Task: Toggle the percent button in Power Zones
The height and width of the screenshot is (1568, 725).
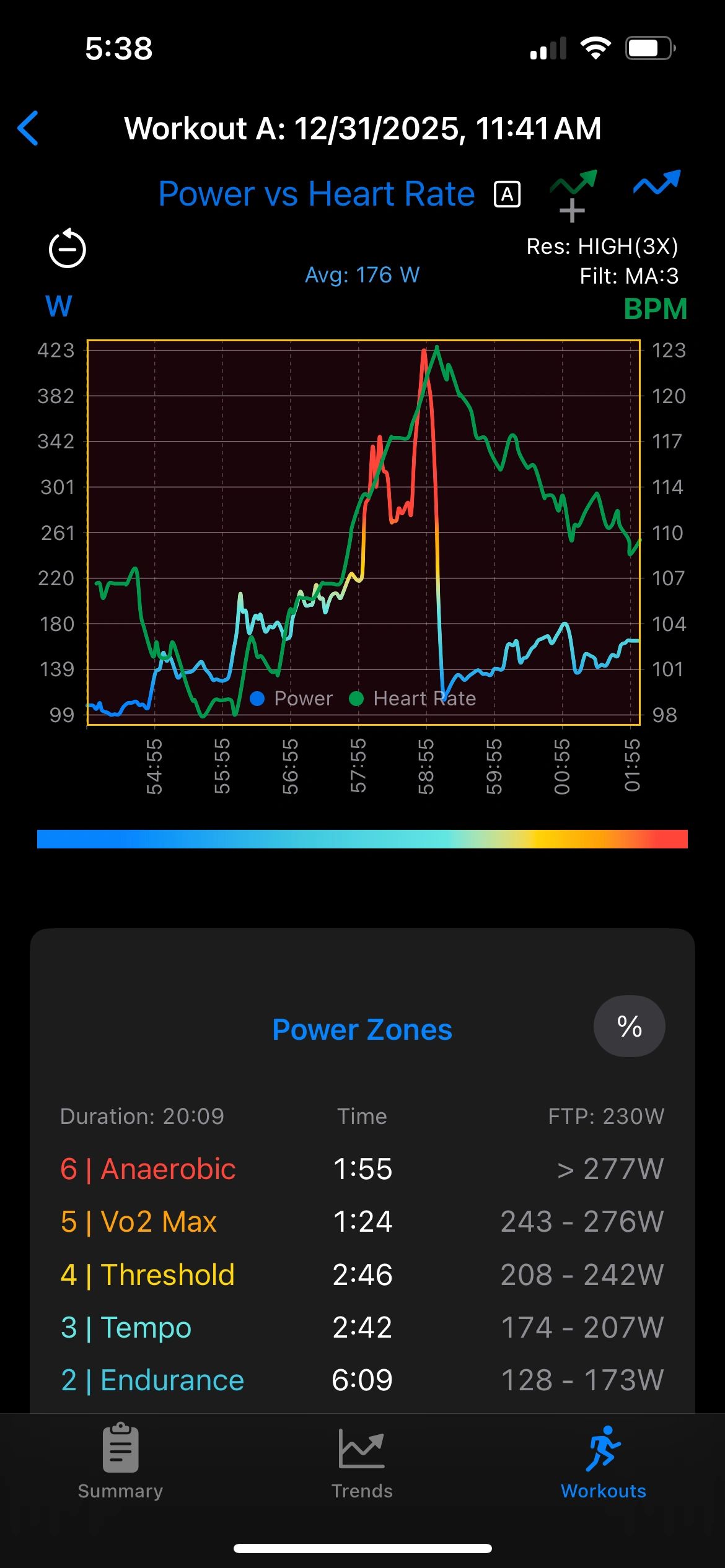Action: pyautogui.click(x=629, y=1026)
